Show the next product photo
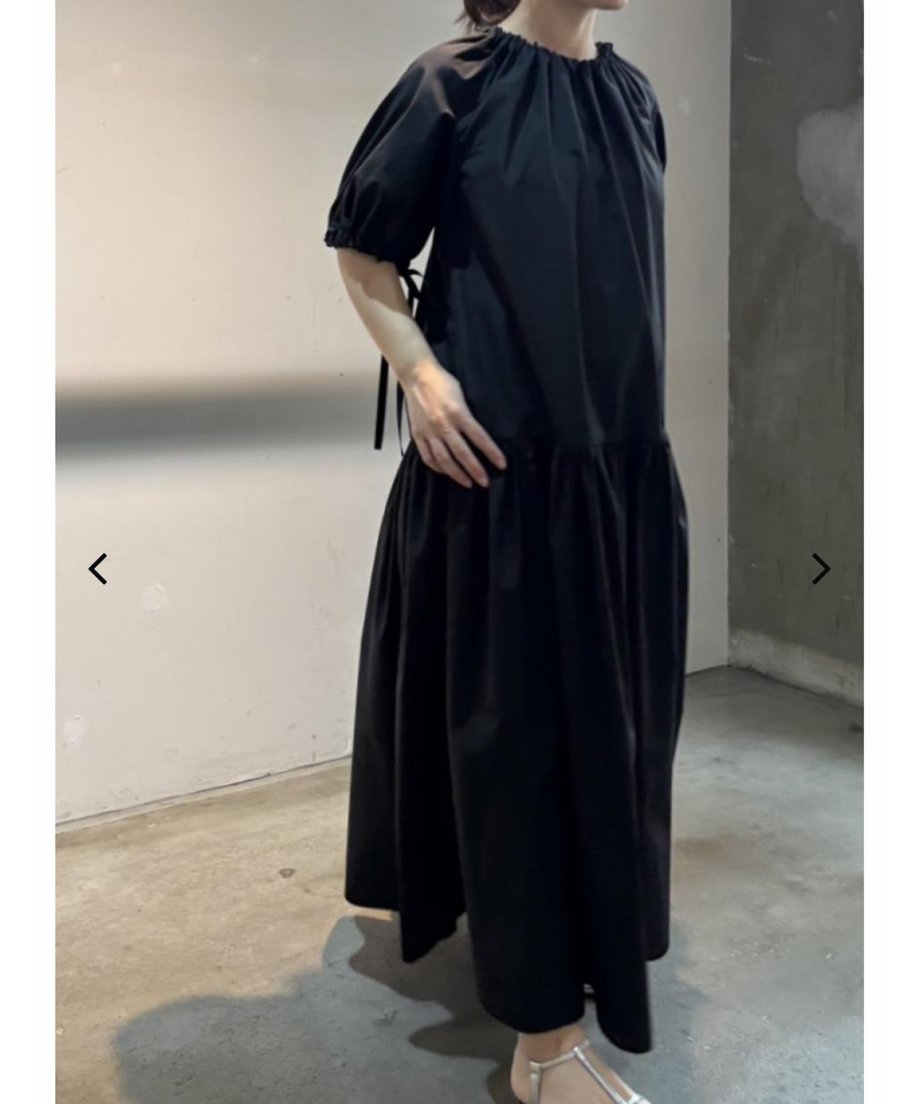Screen dimensions: 920x1104 tap(820, 569)
